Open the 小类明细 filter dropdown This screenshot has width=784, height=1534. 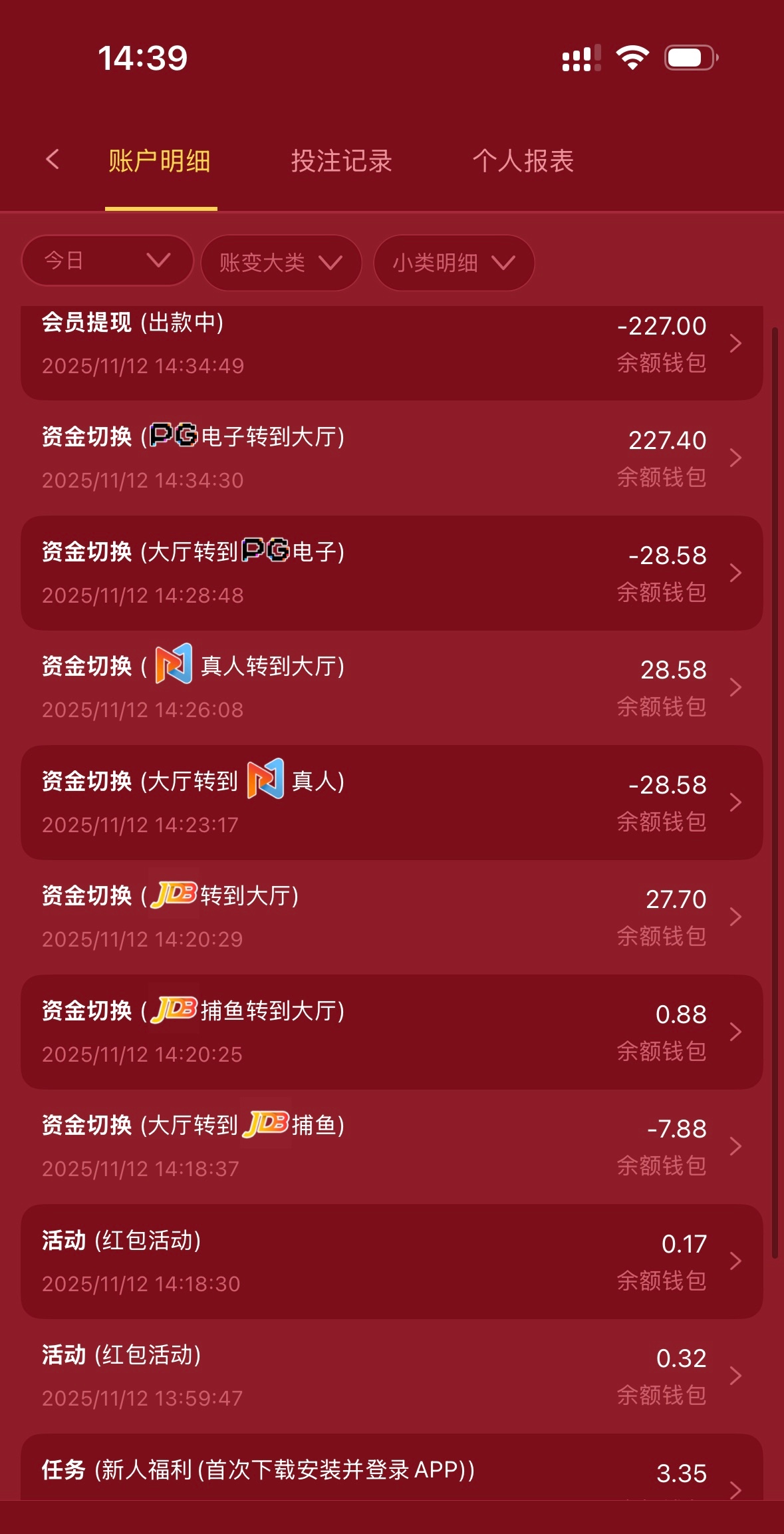tap(454, 263)
